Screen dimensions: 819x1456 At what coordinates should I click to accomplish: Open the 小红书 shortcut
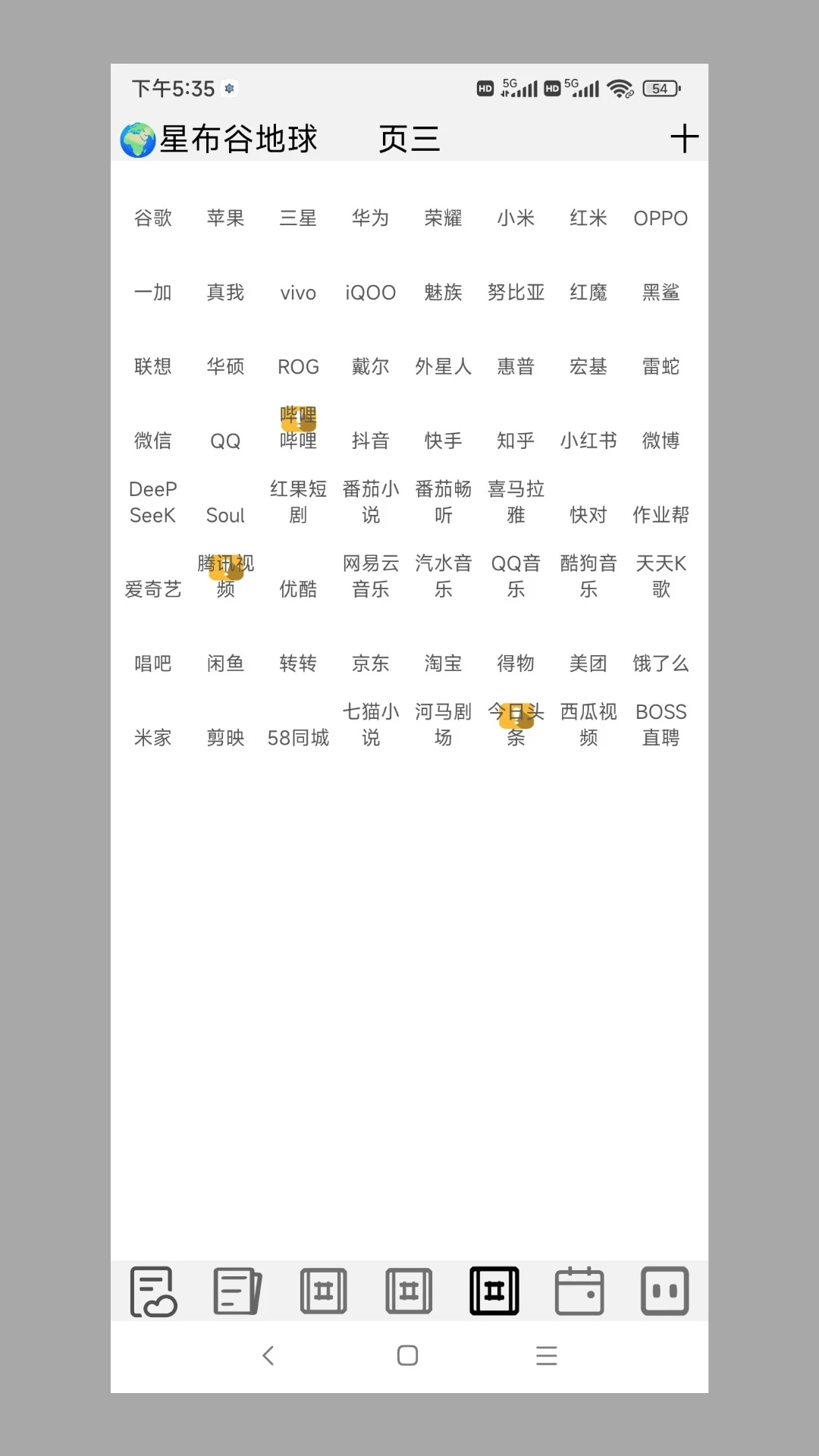pos(588,441)
